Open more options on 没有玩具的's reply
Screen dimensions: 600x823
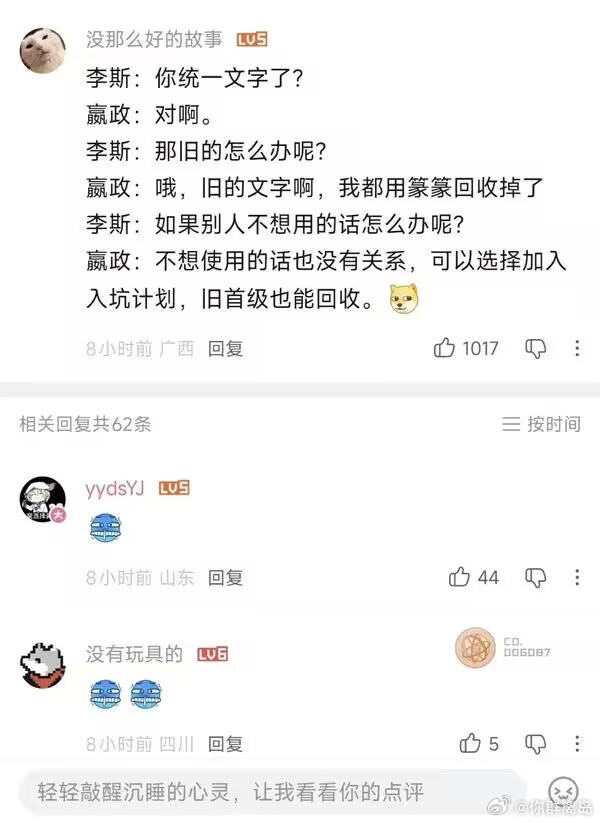[x=577, y=744]
